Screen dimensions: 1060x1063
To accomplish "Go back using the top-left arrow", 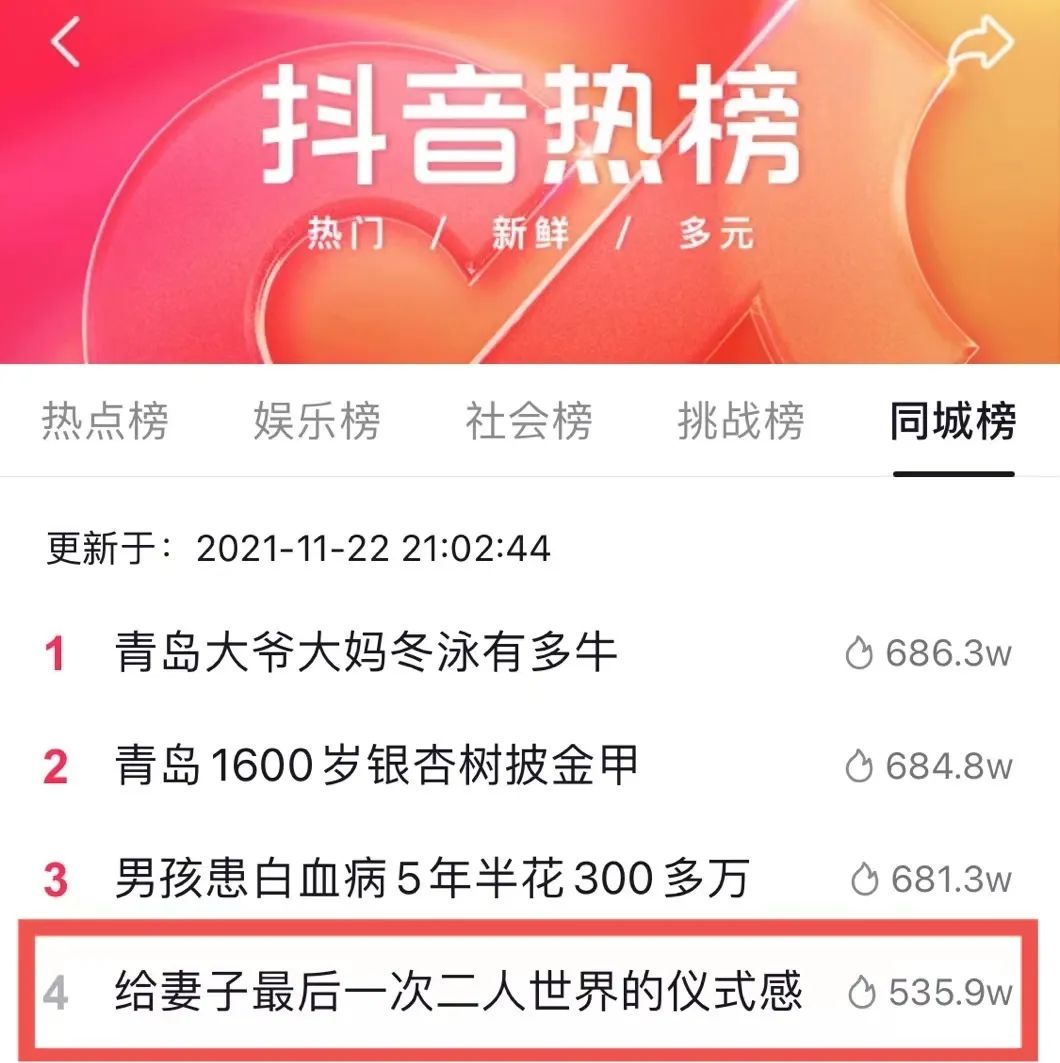I will tap(66, 42).
